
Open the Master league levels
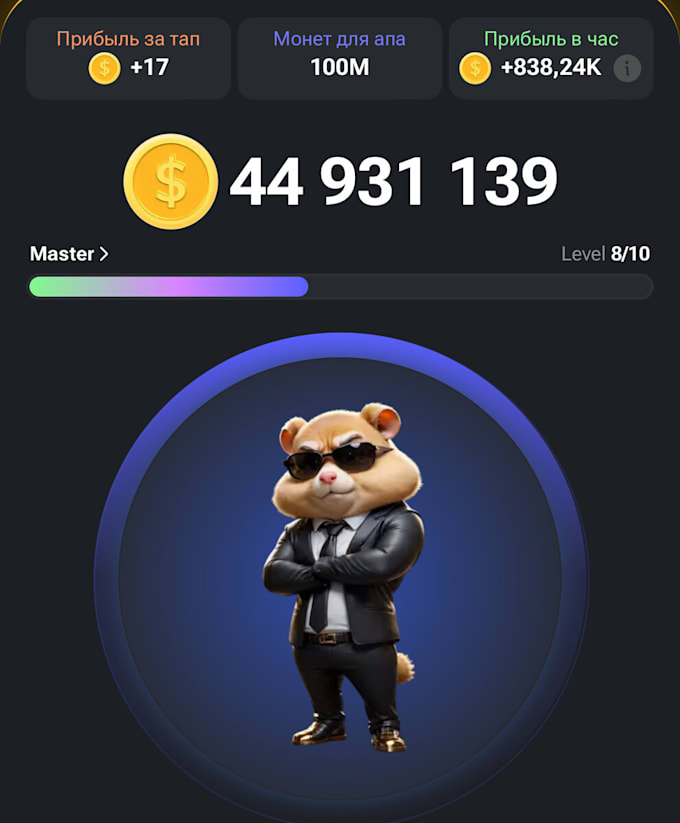click(69, 254)
